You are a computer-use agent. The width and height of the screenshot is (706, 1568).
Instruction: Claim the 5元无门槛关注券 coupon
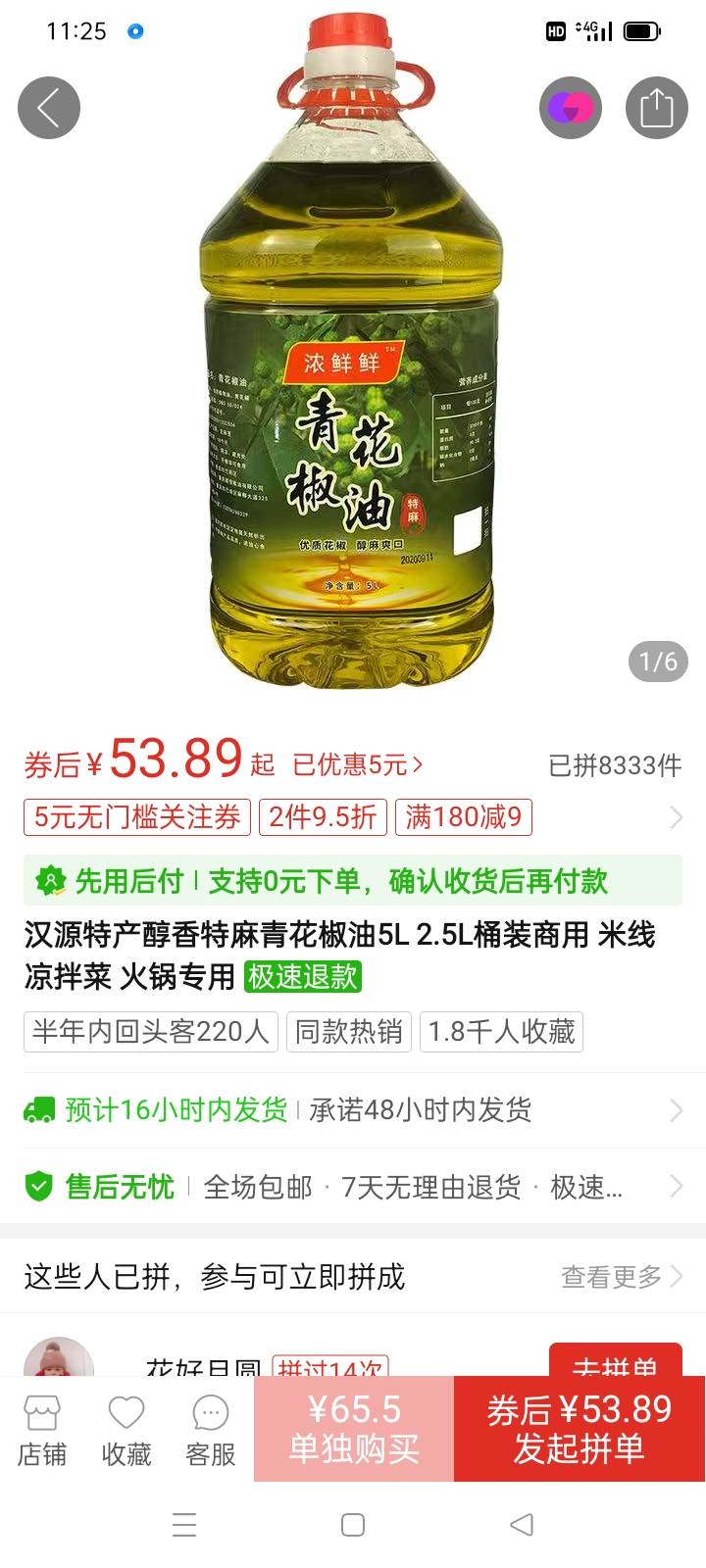(137, 817)
